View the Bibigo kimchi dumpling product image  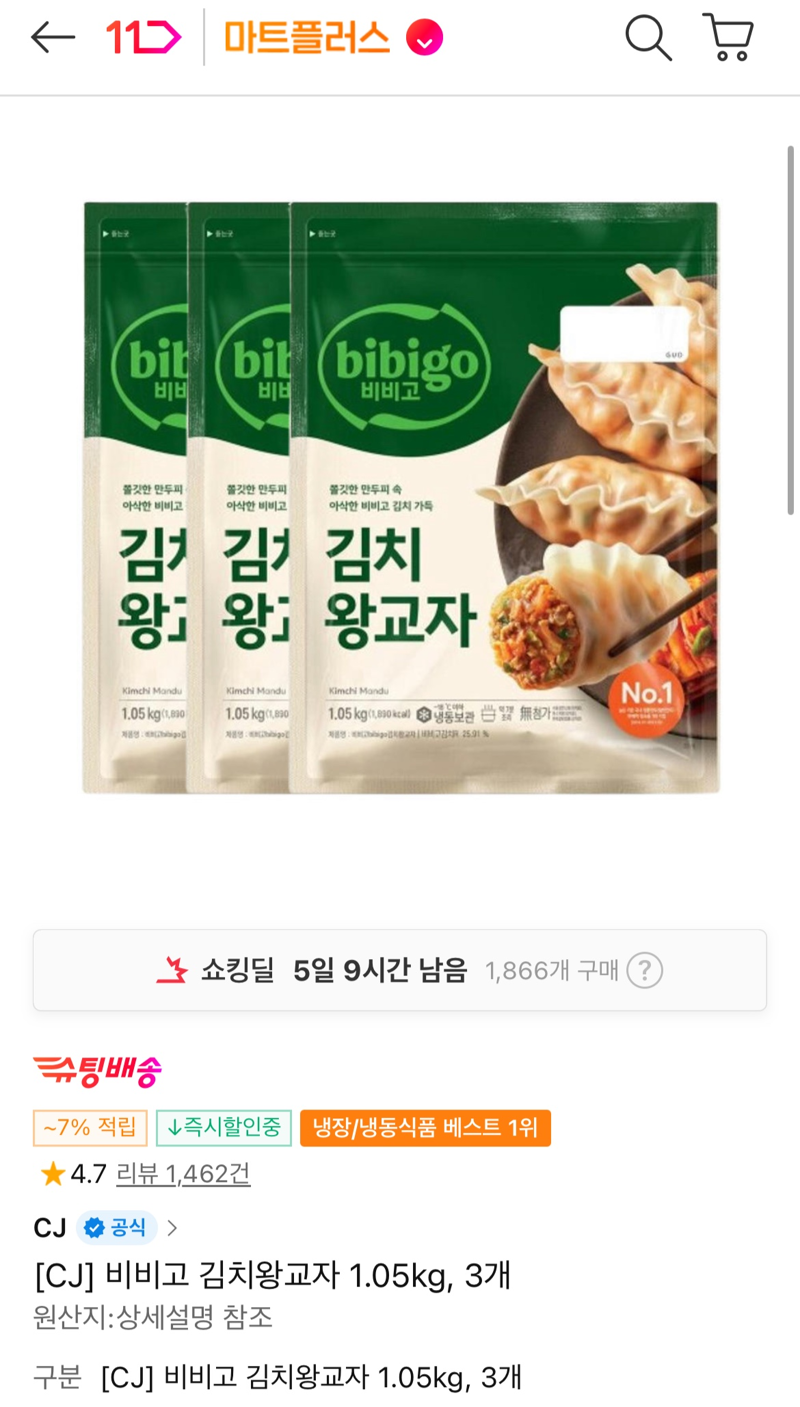coord(400,497)
